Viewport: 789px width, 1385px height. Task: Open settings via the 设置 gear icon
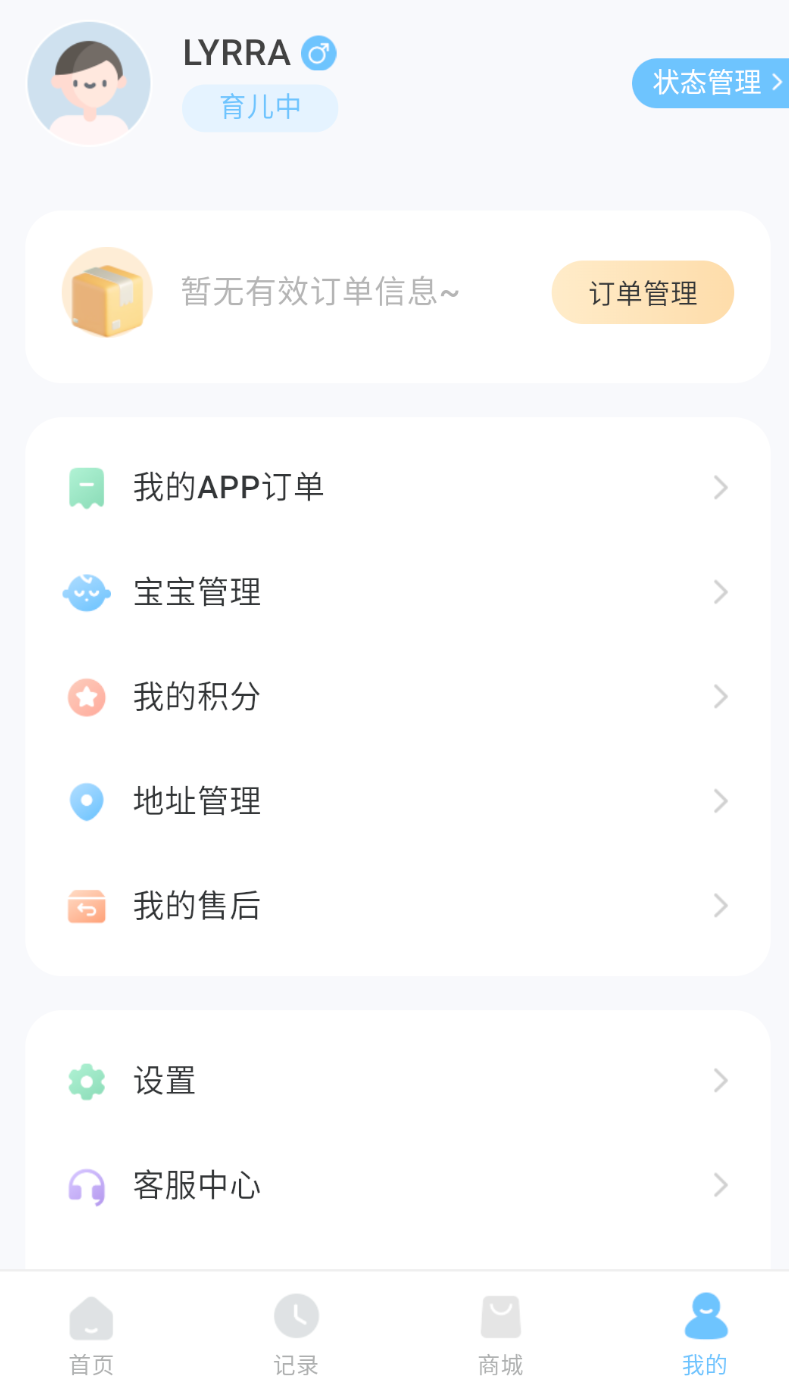click(86, 1081)
